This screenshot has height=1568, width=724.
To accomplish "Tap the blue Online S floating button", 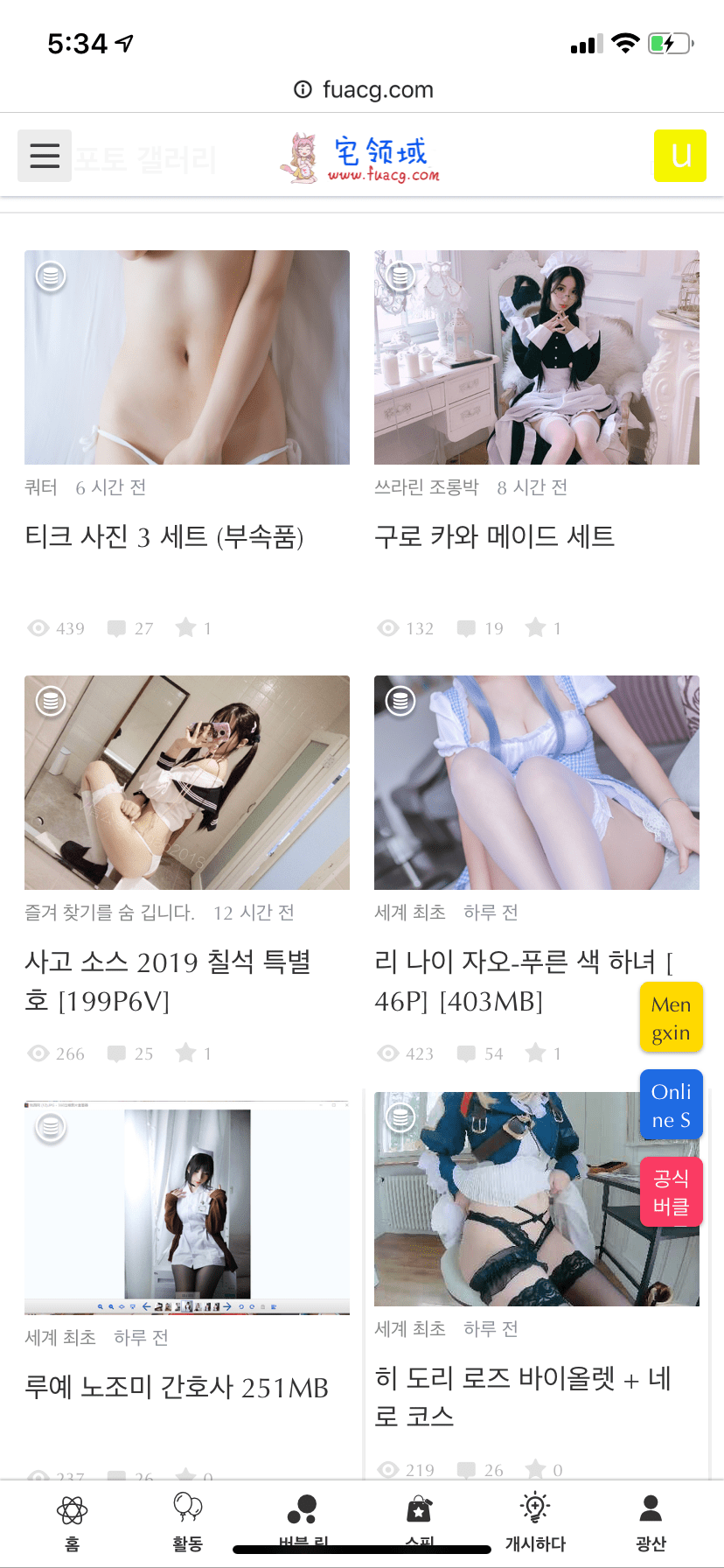I will [671, 1105].
